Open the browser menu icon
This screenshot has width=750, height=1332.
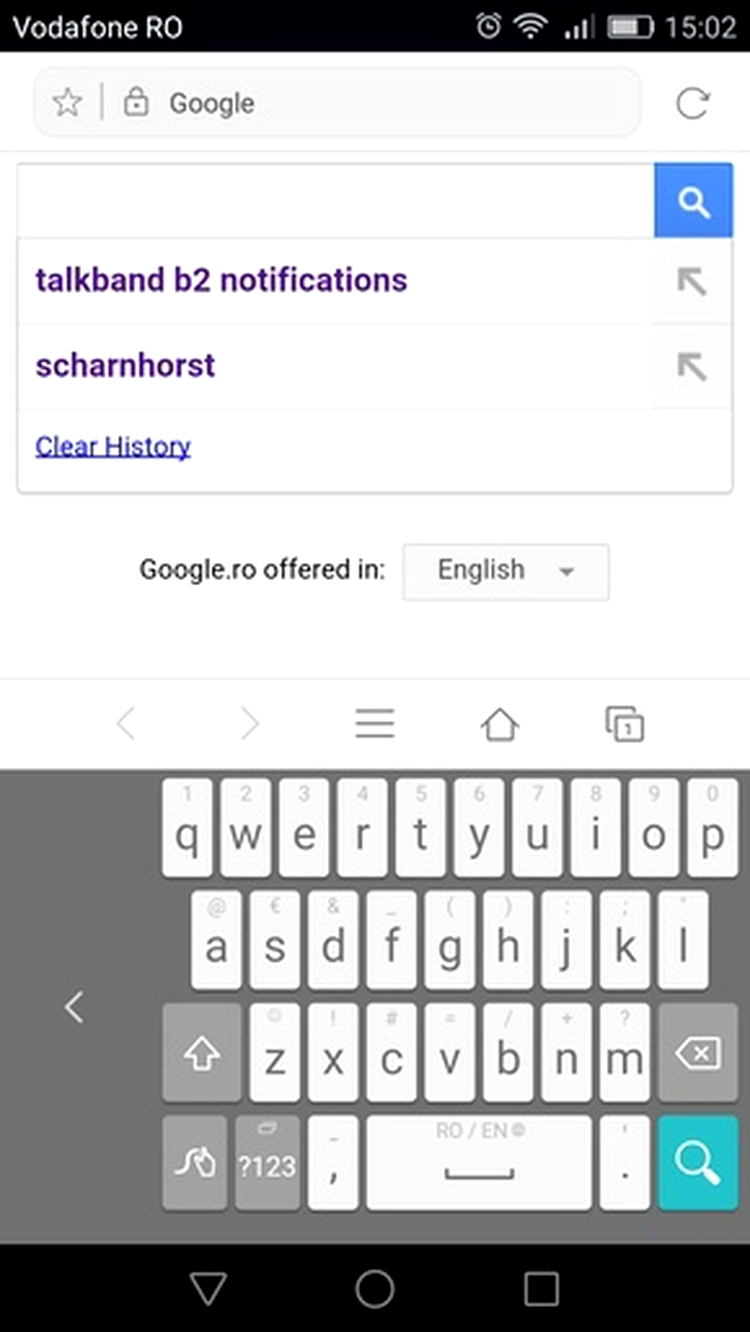[x=375, y=723]
